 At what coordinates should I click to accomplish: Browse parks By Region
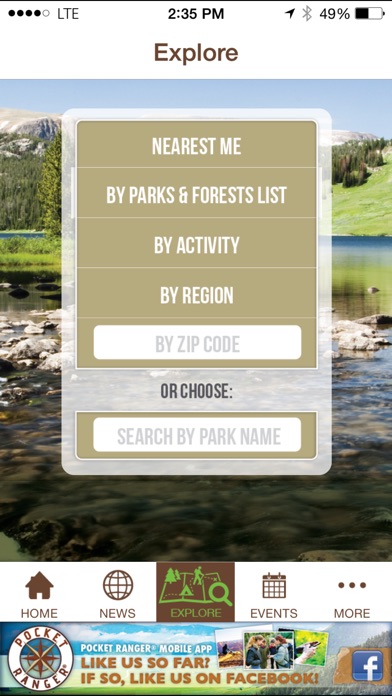click(196, 293)
